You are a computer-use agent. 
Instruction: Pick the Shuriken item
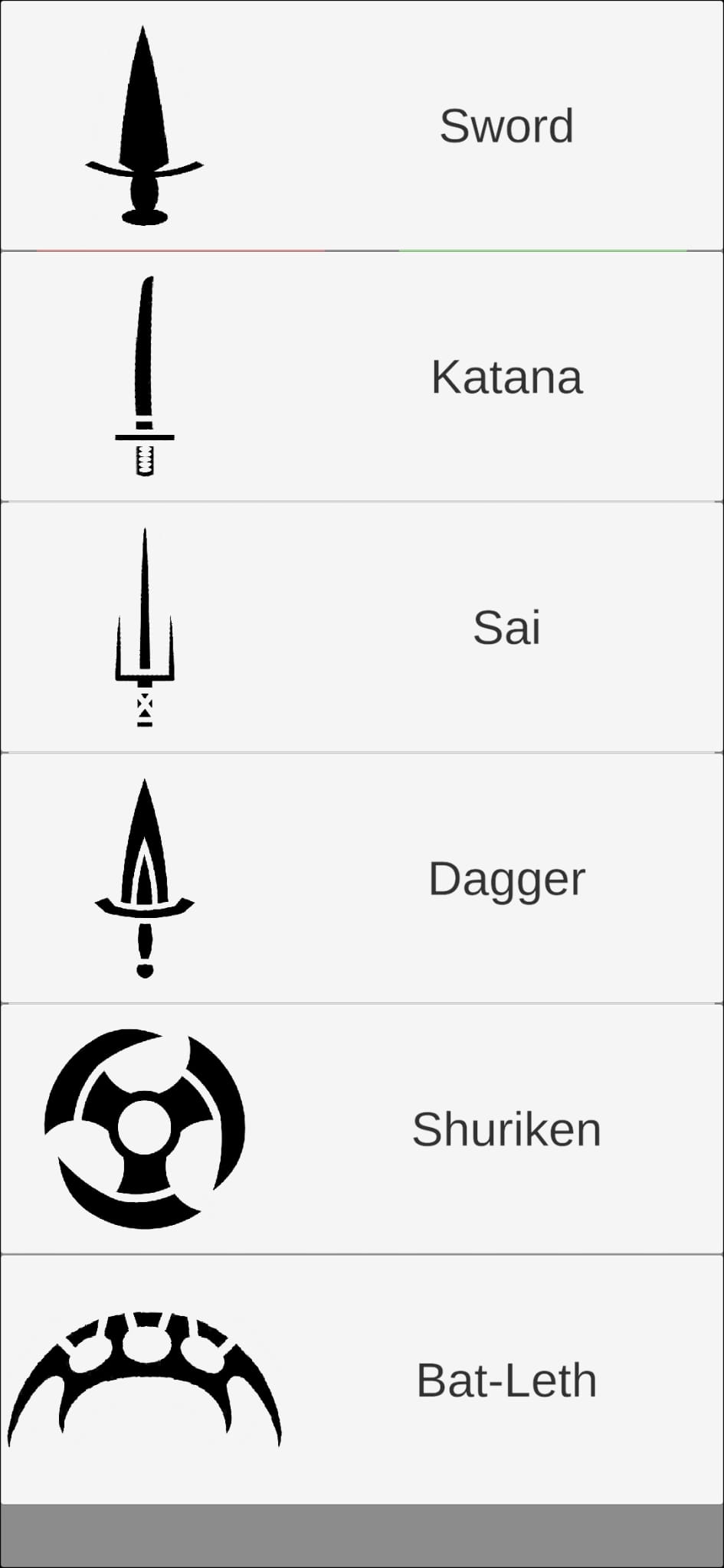[362, 1129]
